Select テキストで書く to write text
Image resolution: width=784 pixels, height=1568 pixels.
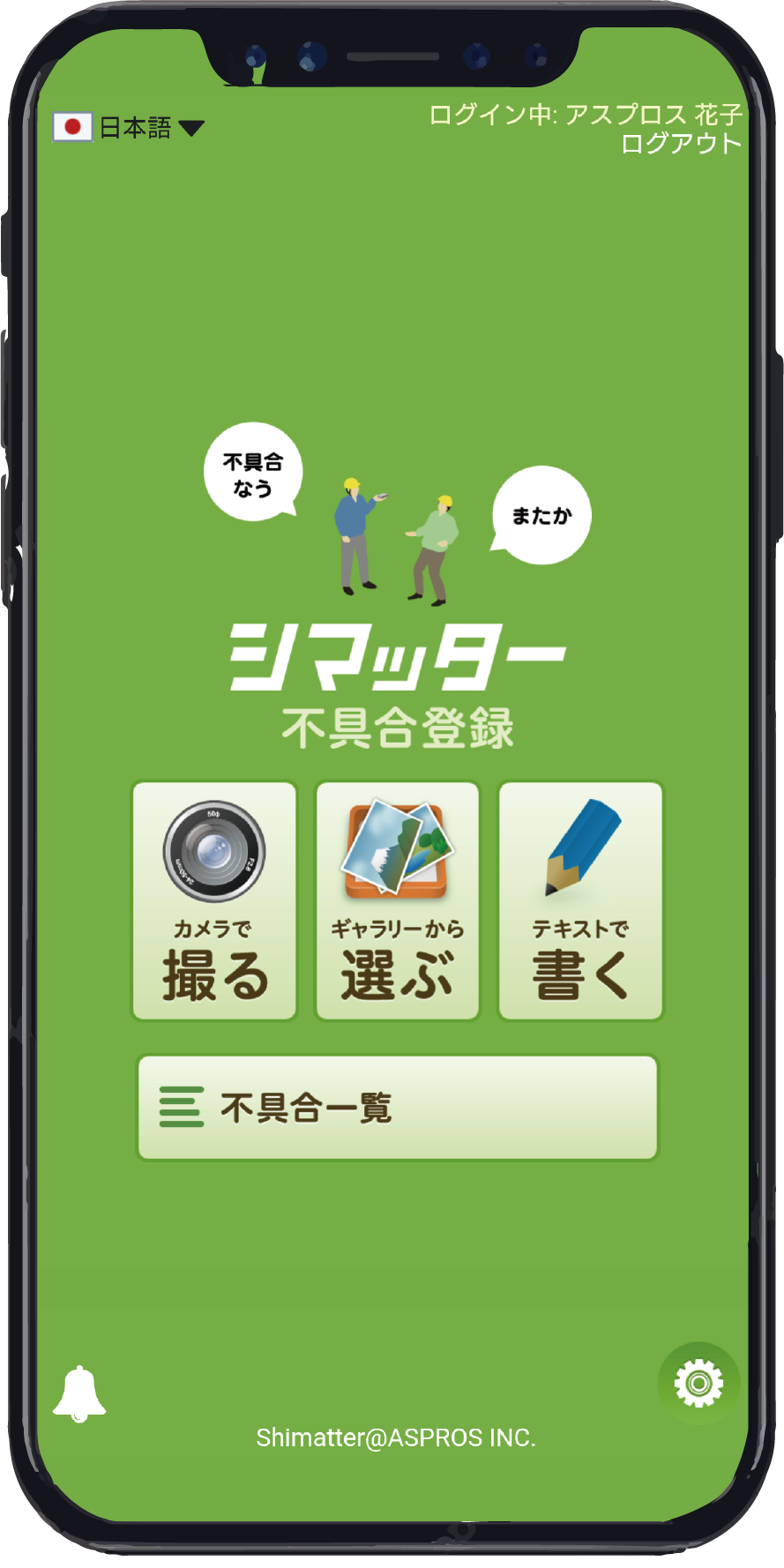coord(580,900)
